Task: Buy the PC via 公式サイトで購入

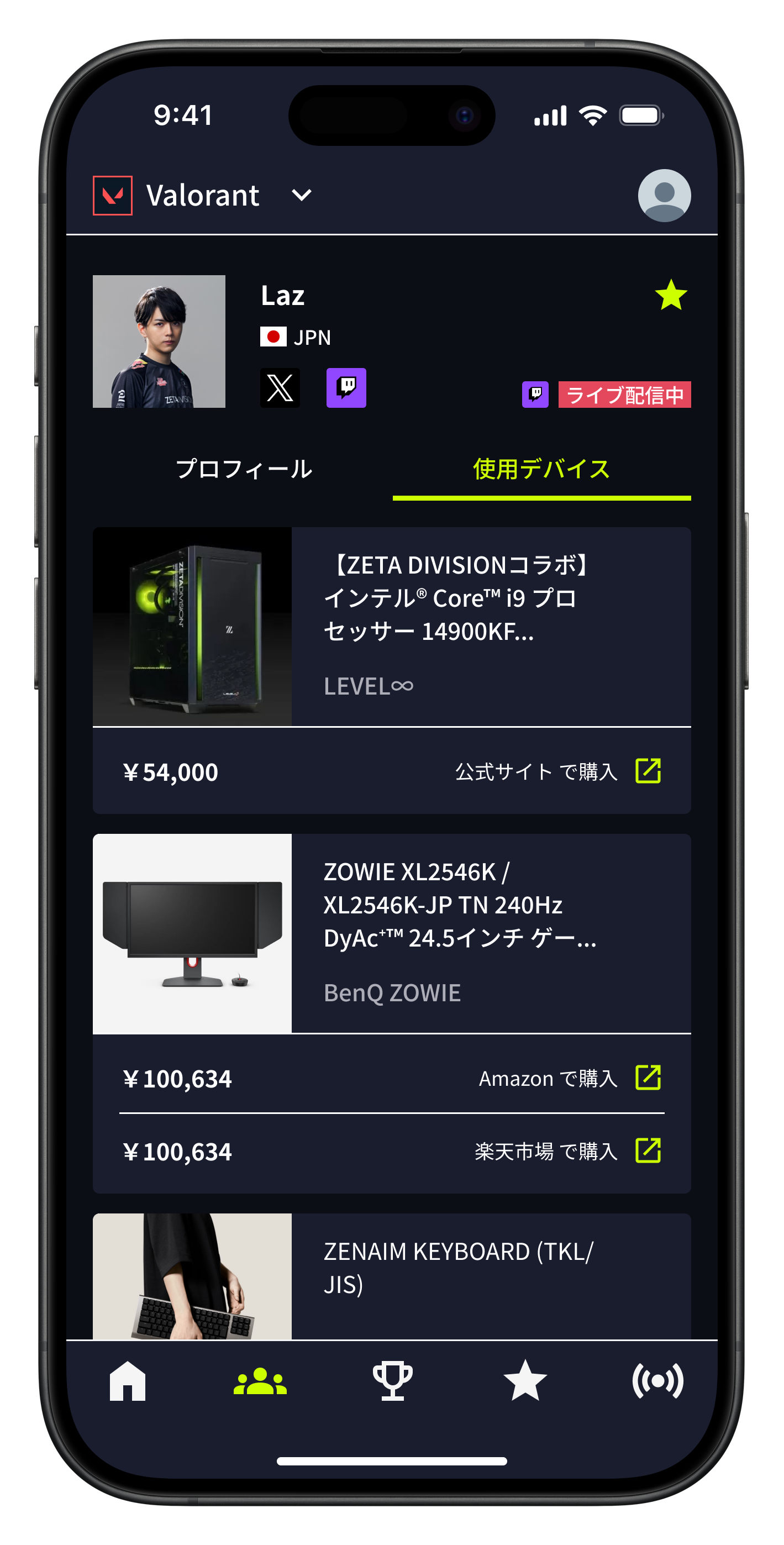Action: [558, 771]
